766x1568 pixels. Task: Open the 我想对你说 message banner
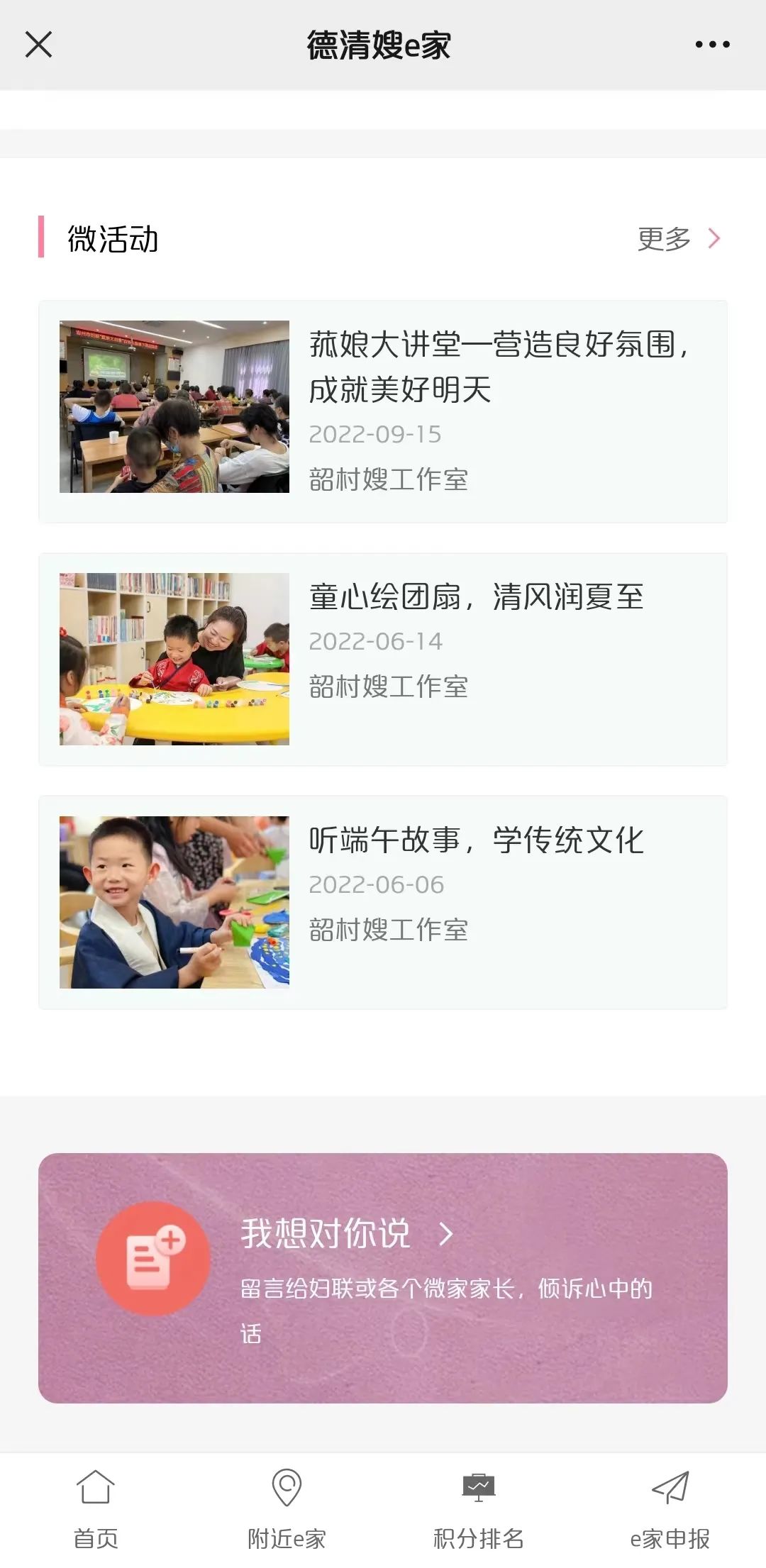383,1277
